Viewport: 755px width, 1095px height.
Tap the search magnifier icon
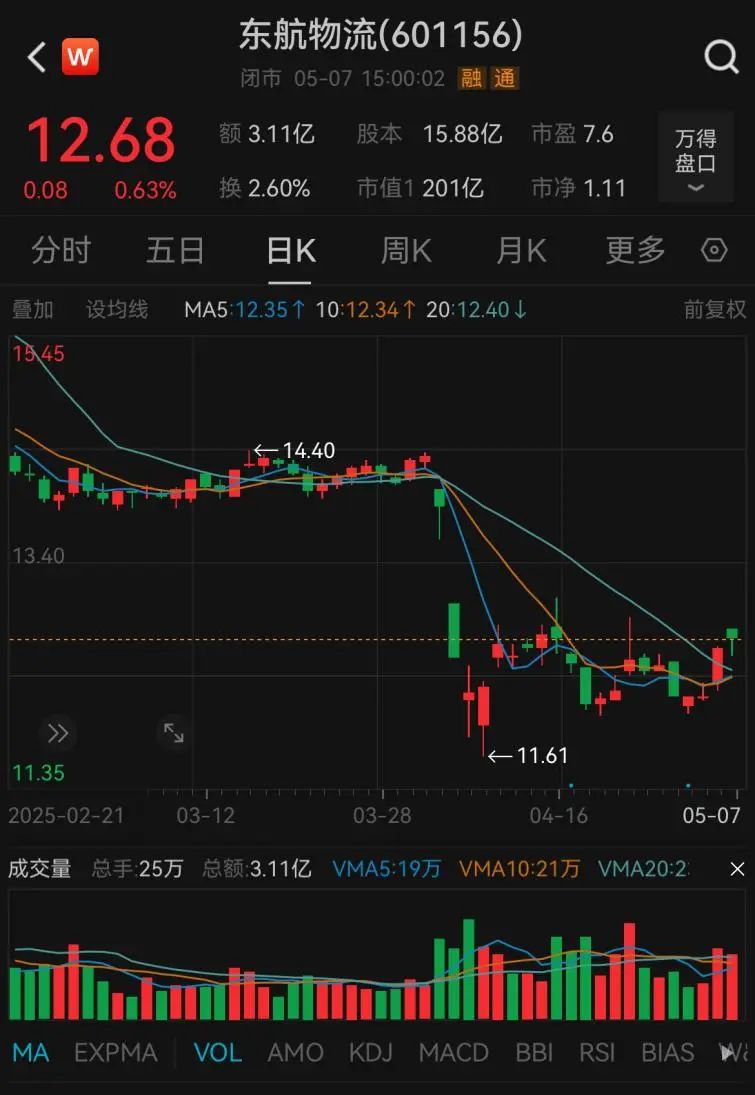point(720,57)
